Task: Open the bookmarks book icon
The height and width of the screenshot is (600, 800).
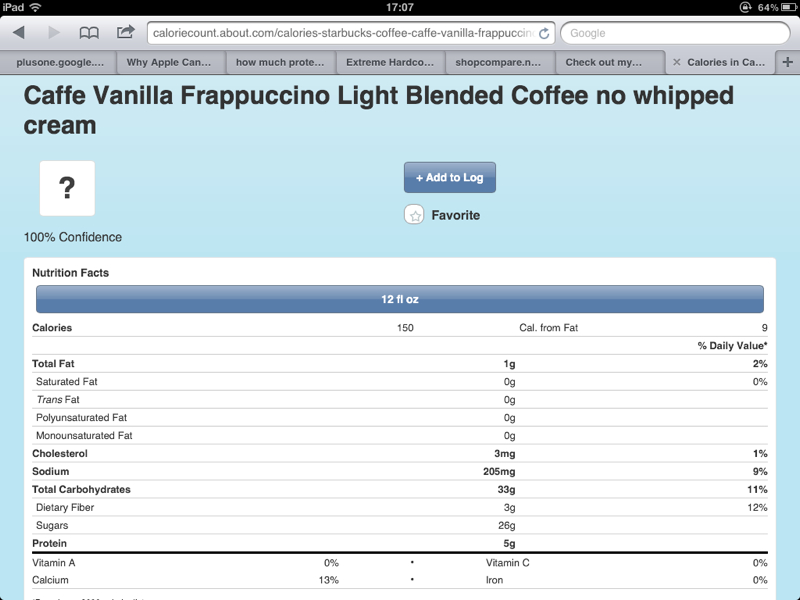Action: coord(89,33)
